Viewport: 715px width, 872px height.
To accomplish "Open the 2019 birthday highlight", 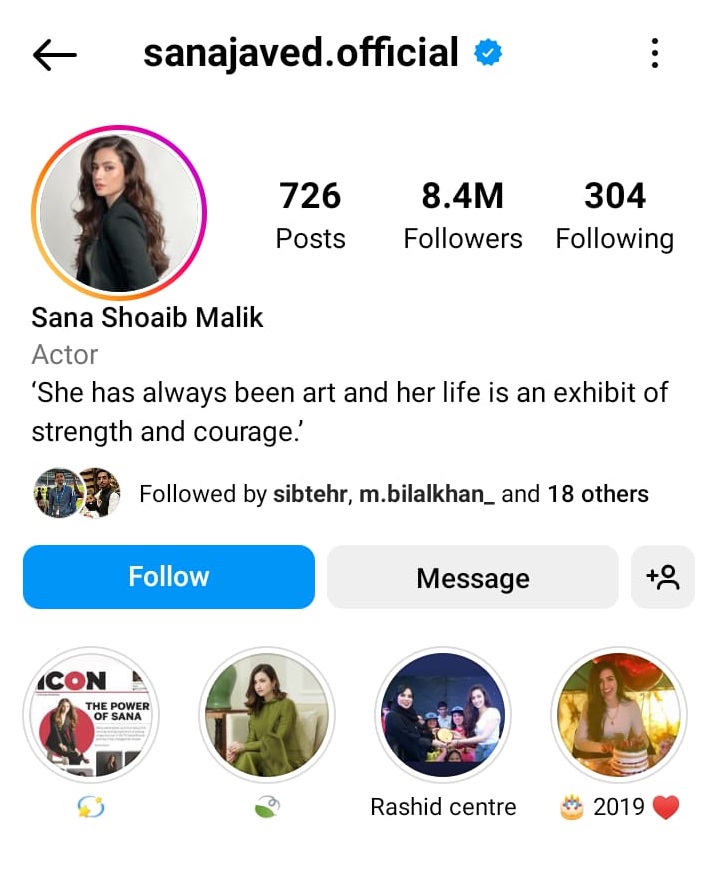I will pyautogui.click(x=619, y=715).
